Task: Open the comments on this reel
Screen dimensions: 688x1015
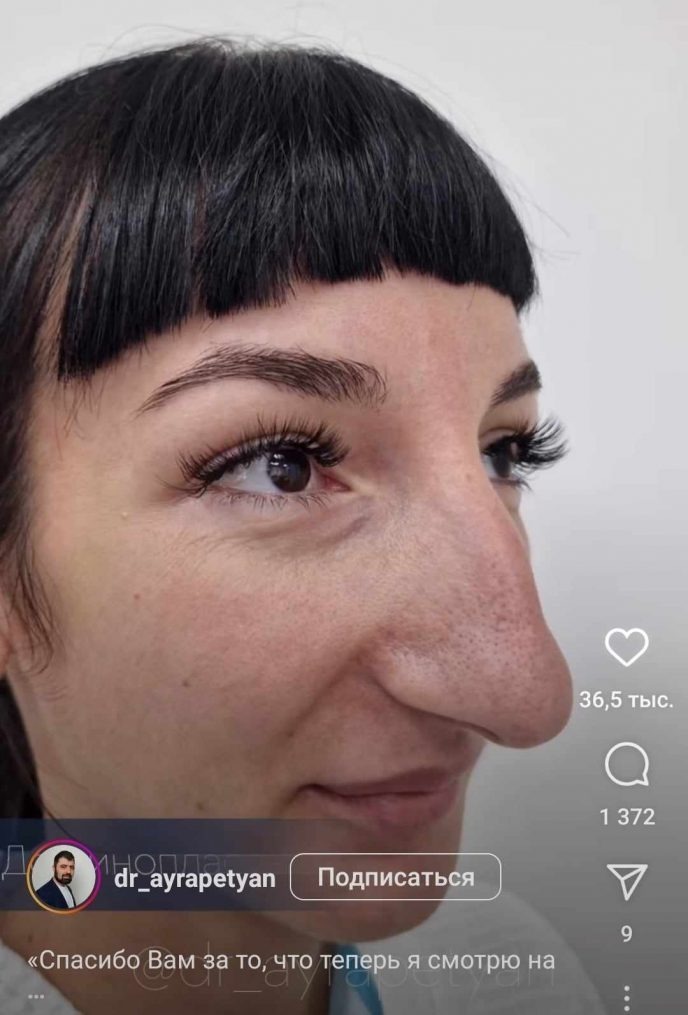Action: [x=627, y=767]
